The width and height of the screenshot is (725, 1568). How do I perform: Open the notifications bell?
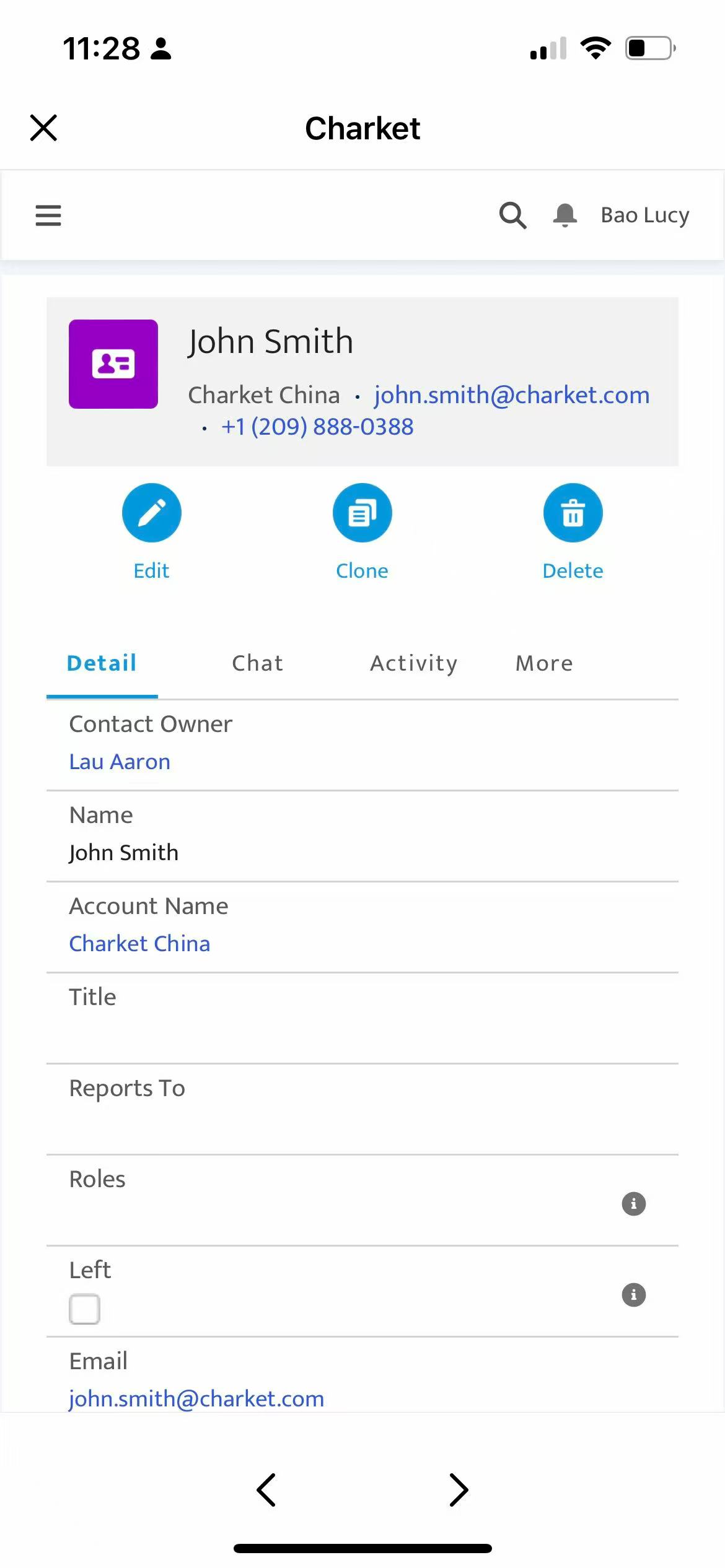click(565, 216)
